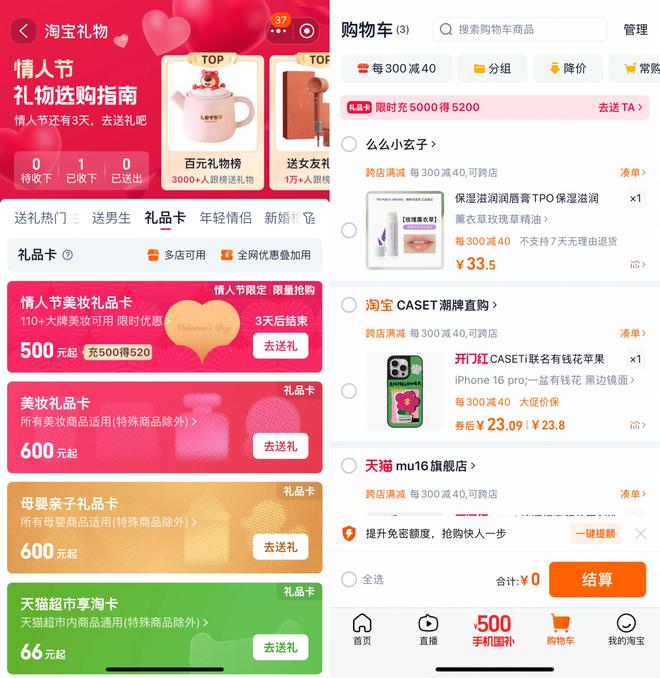Tap 结算 to check out

point(597,579)
